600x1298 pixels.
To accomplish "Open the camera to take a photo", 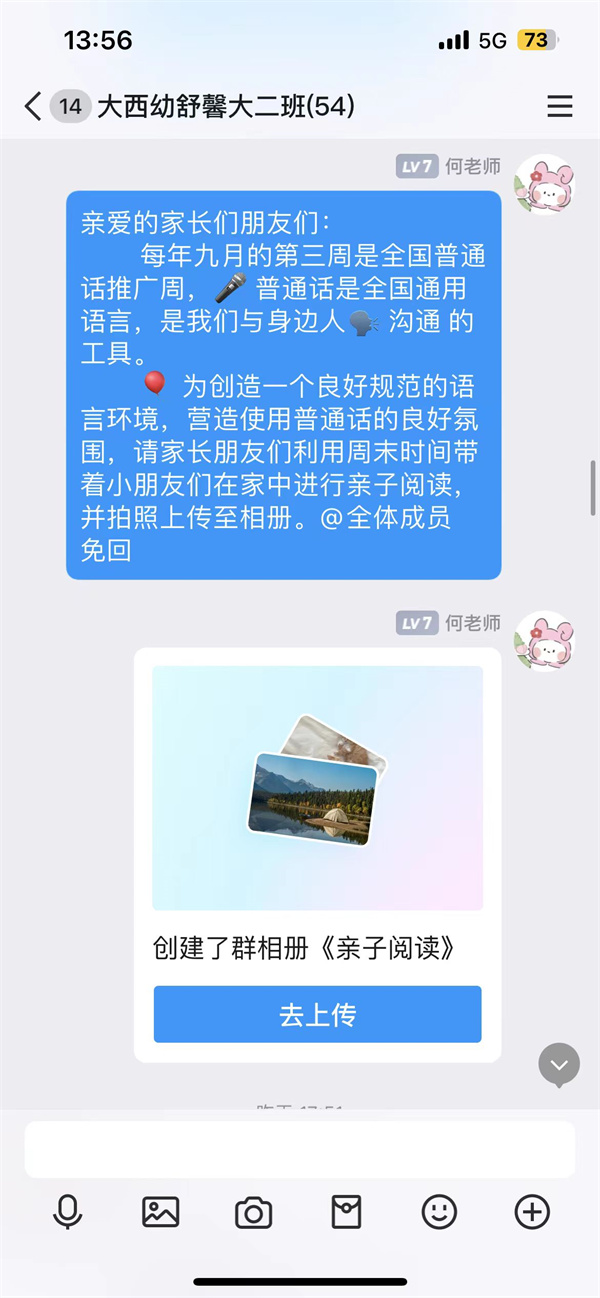I will point(253,1212).
